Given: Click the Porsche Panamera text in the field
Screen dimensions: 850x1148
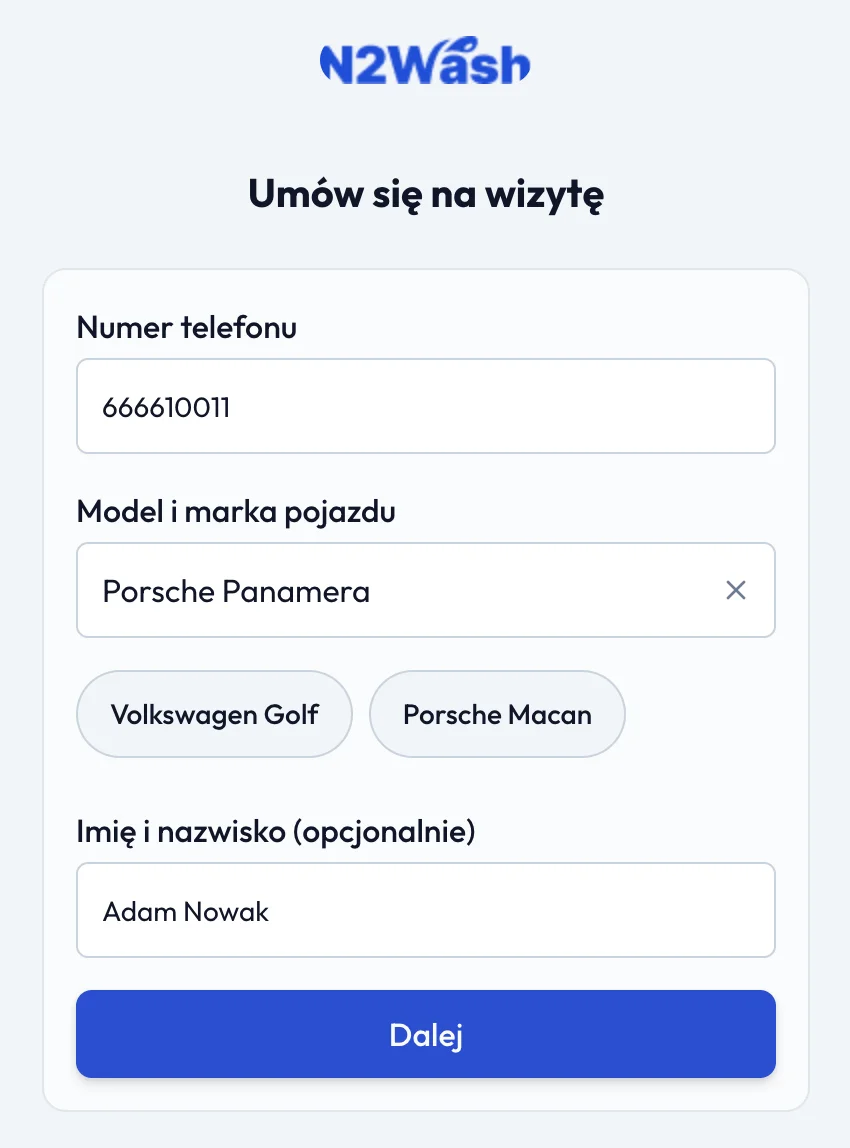Looking at the screenshot, I should pos(235,591).
